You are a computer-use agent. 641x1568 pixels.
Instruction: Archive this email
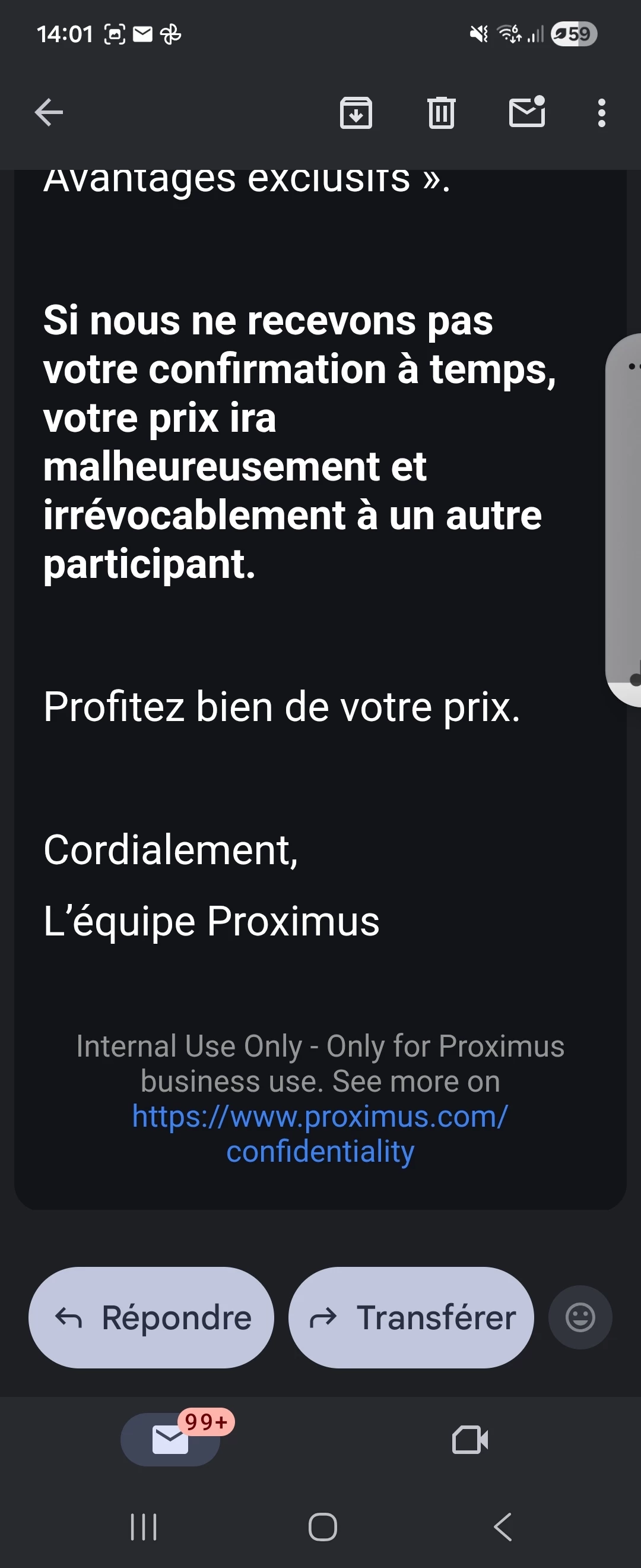[x=356, y=113]
